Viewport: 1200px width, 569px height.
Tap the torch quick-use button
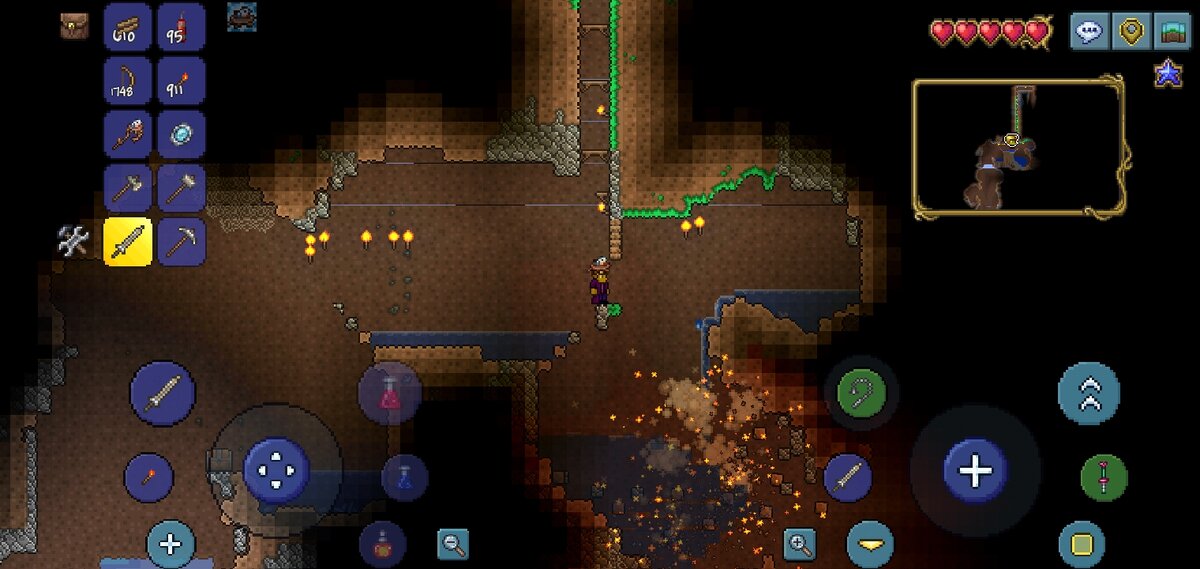click(148, 477)
